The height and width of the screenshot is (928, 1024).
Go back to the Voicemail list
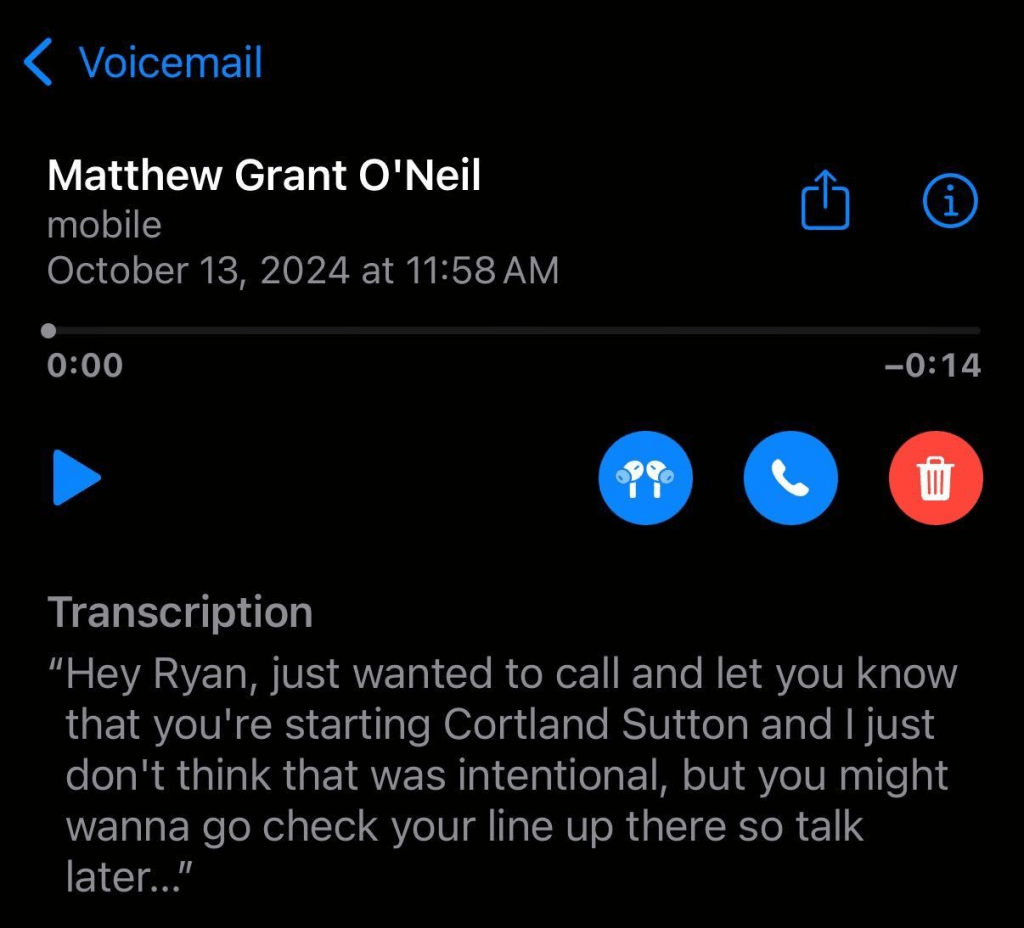pos(141,62)
